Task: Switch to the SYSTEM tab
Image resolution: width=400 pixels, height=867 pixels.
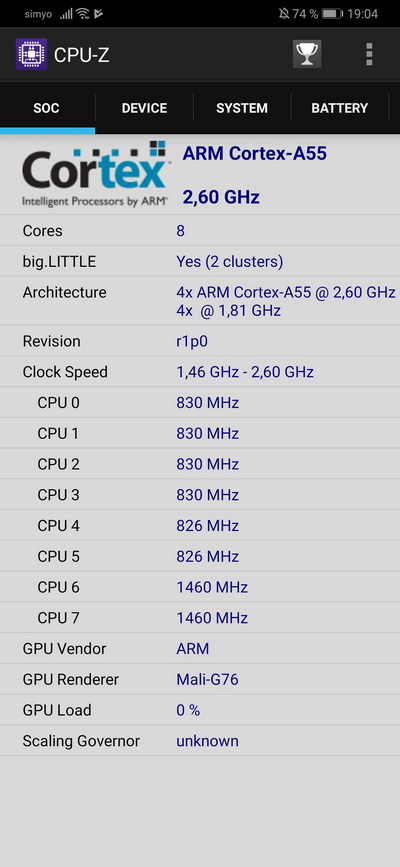Action: click(x=242, y=108)
